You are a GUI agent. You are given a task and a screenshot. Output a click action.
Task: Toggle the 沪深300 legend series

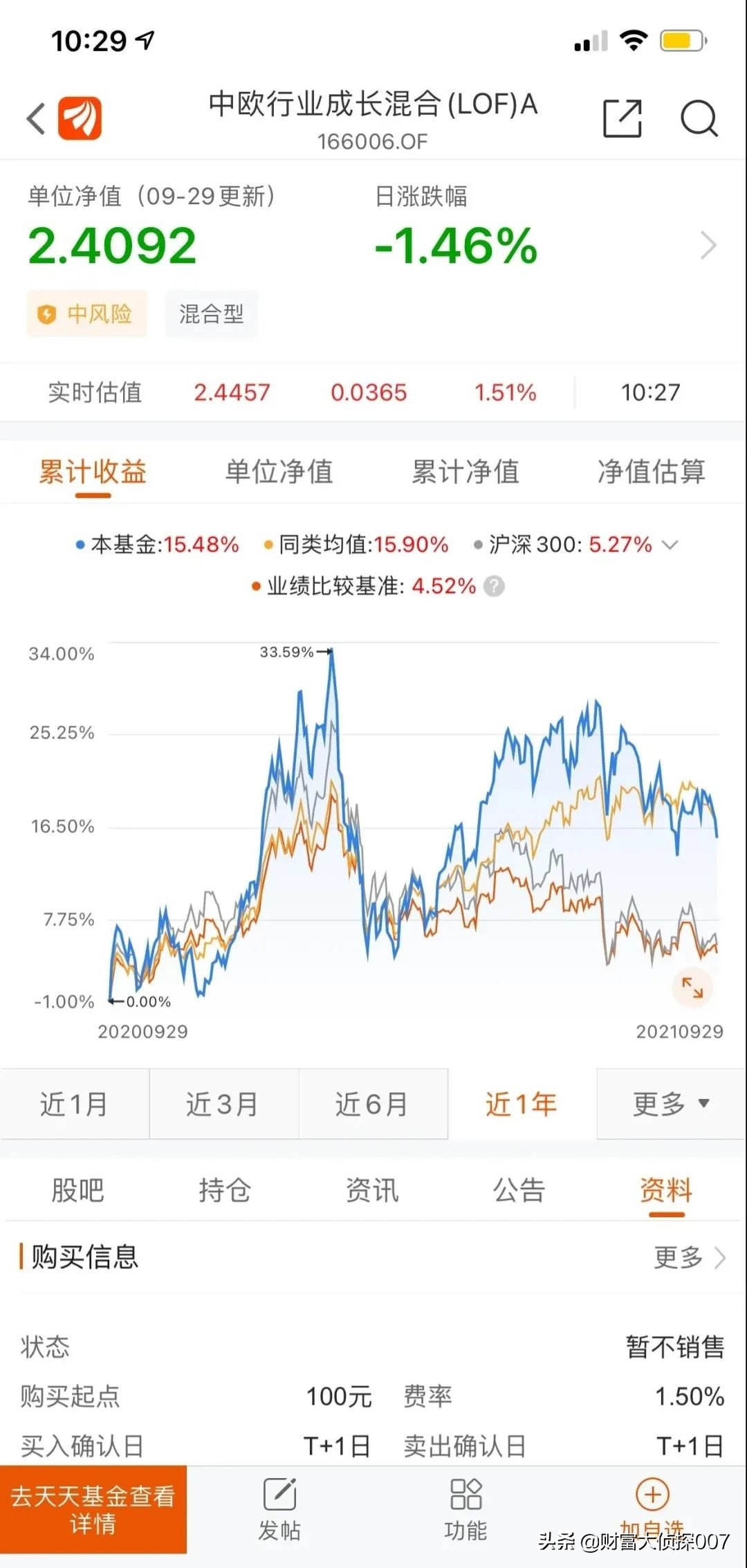560,545
